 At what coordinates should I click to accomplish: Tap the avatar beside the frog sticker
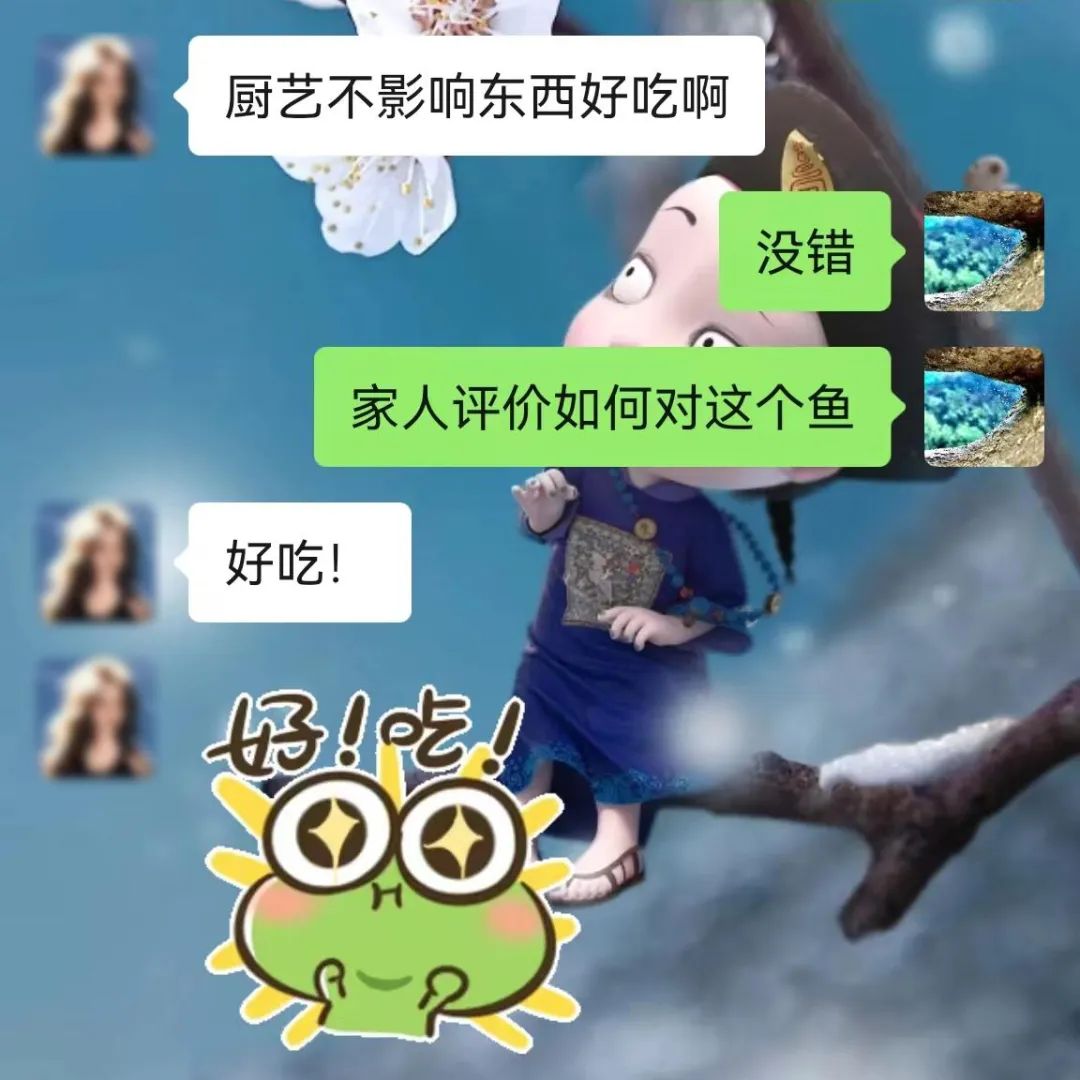[x=96, y=717]
